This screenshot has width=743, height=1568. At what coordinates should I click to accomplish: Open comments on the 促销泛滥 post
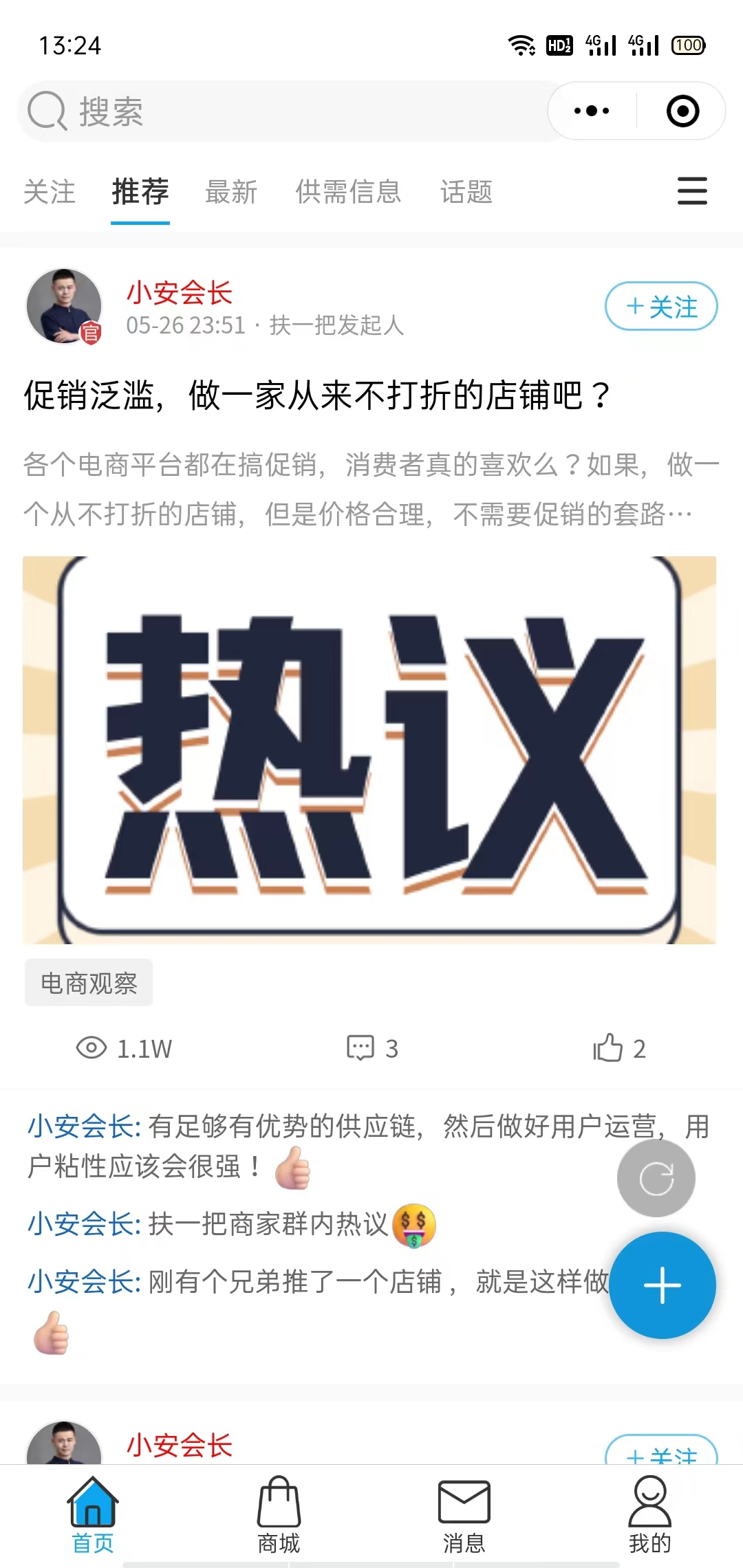coord(372,1048)
